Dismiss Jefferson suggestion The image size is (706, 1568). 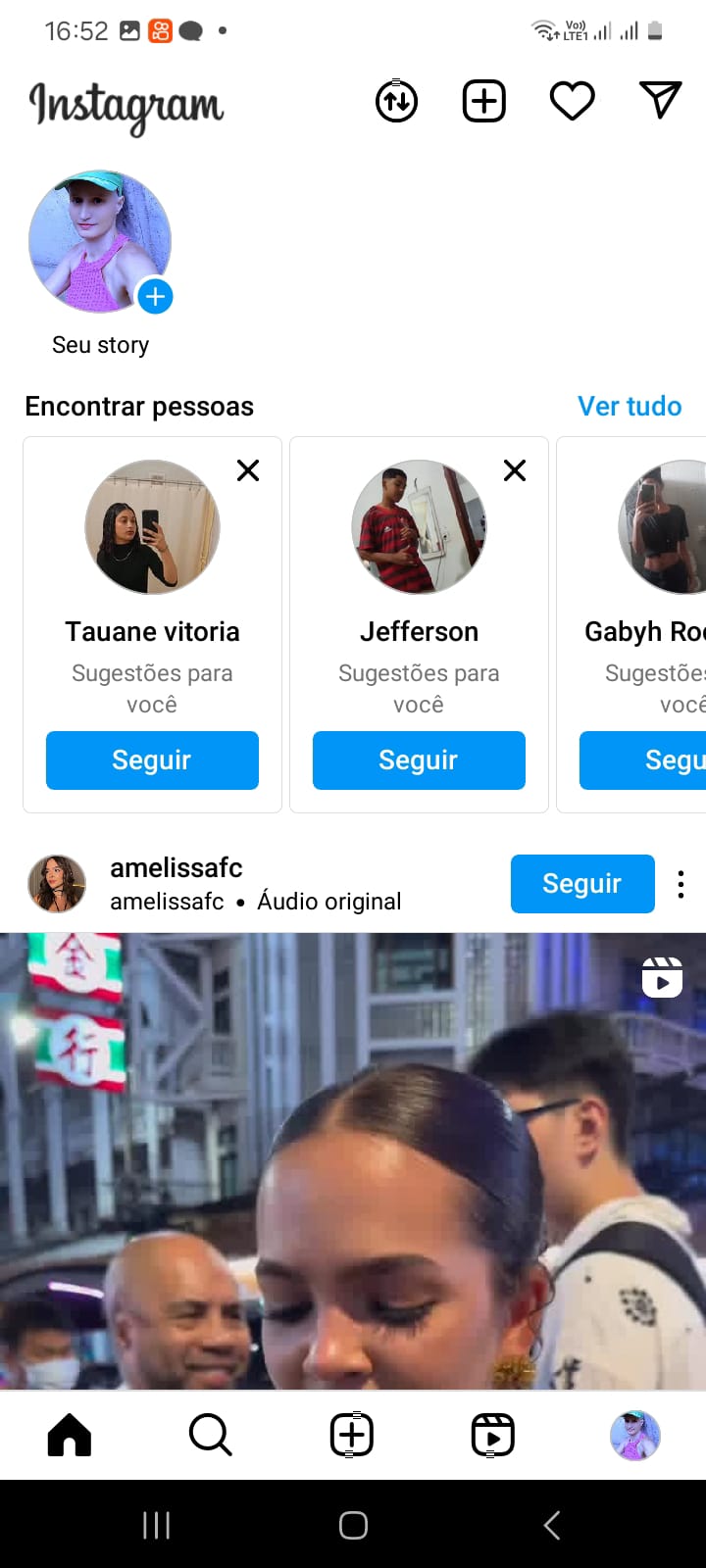click(x=515, y=470)
